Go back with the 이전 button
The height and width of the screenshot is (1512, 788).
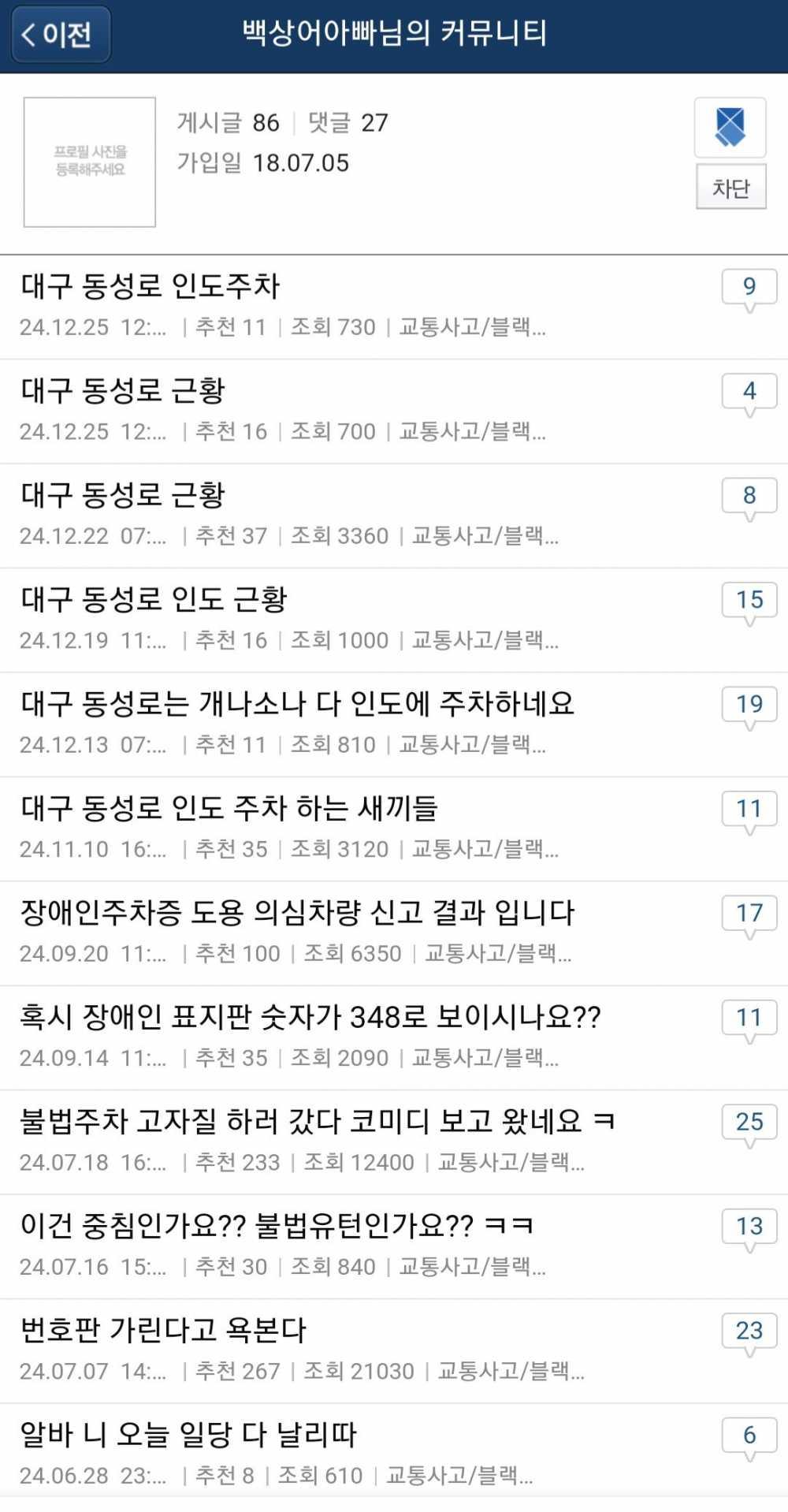[60, 35]
